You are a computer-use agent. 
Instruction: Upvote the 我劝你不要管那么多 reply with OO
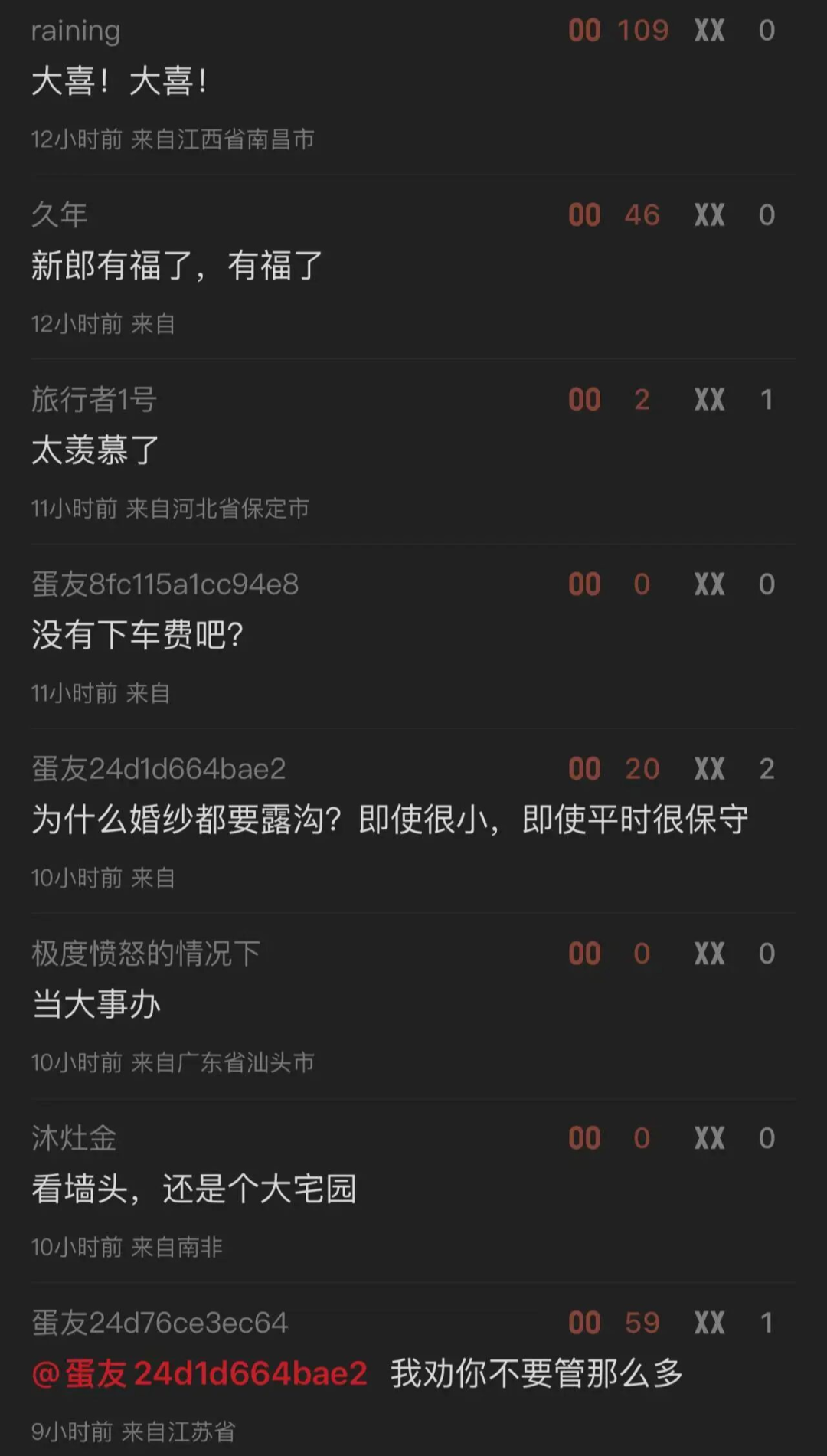point(584,1323)
